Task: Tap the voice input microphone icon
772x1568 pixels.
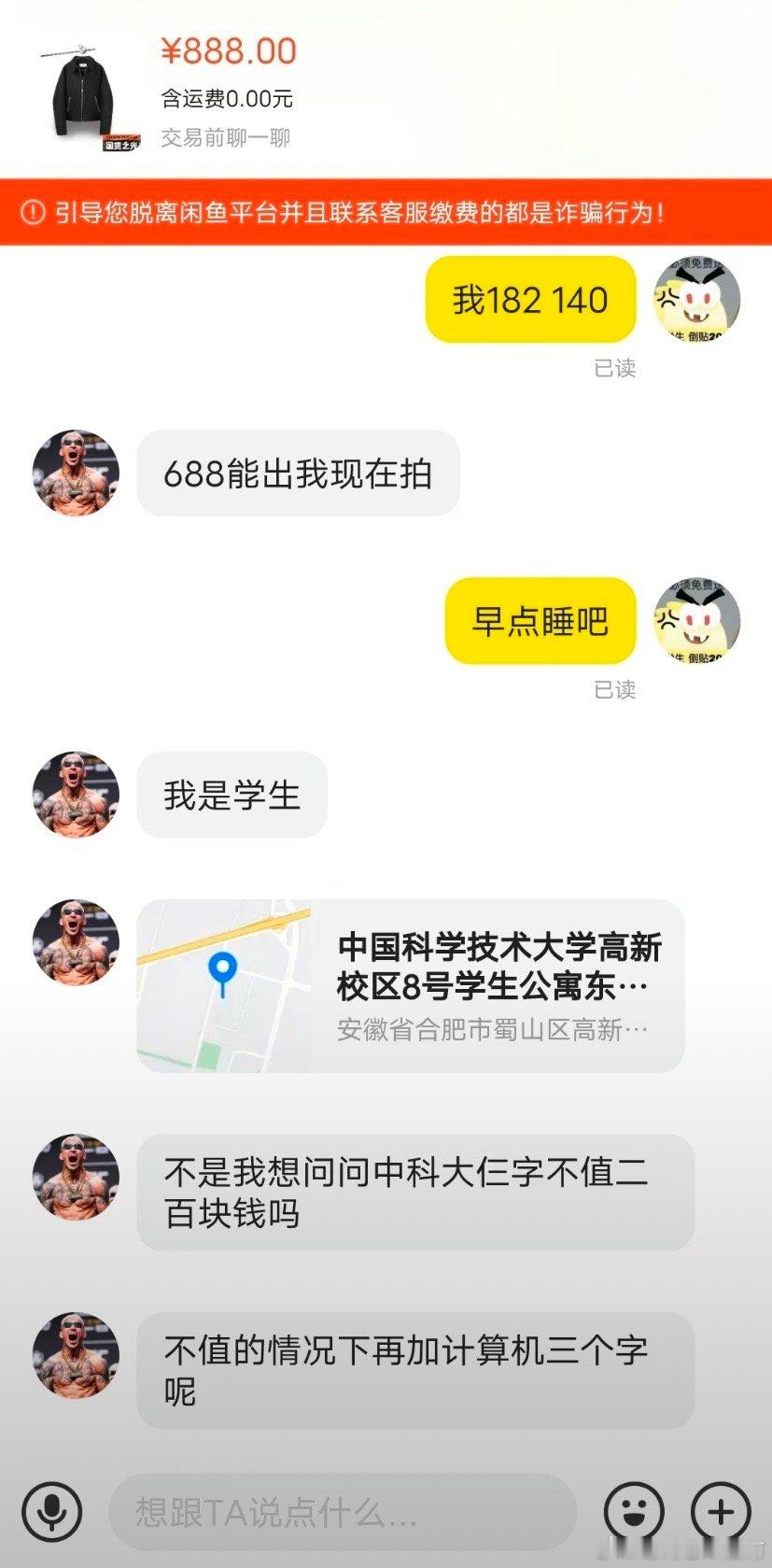Action: click(x=52, y=1511)
